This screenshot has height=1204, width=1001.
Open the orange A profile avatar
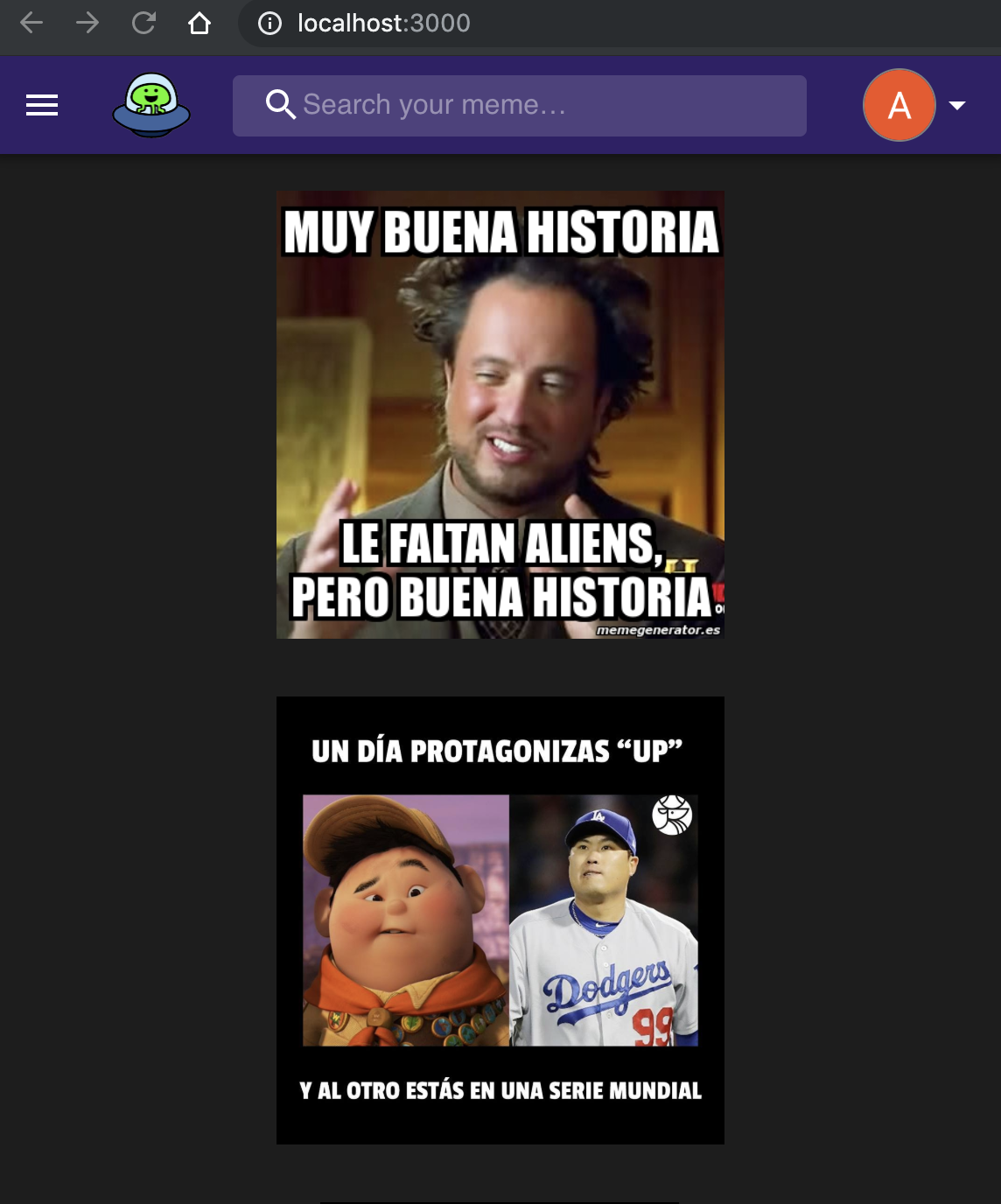point(899,106)
